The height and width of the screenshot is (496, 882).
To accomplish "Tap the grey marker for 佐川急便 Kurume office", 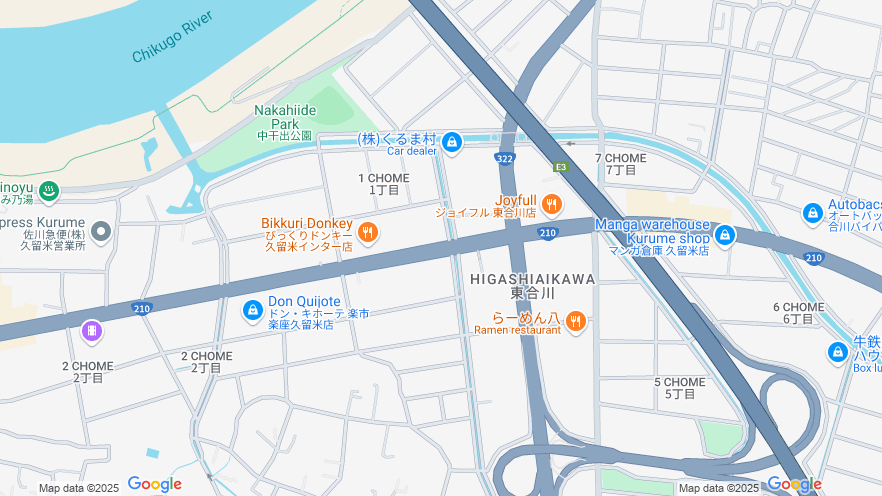I will [x=100, y=233].
